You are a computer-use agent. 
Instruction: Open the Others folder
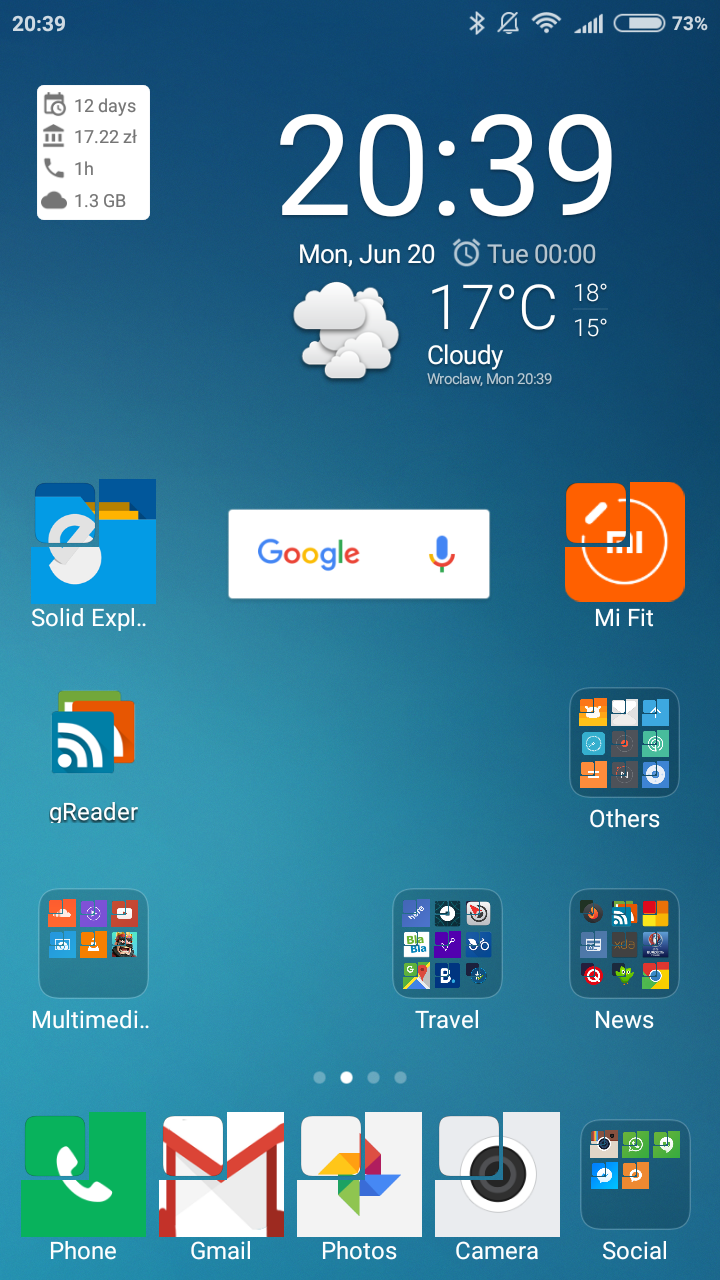point(624,742)
